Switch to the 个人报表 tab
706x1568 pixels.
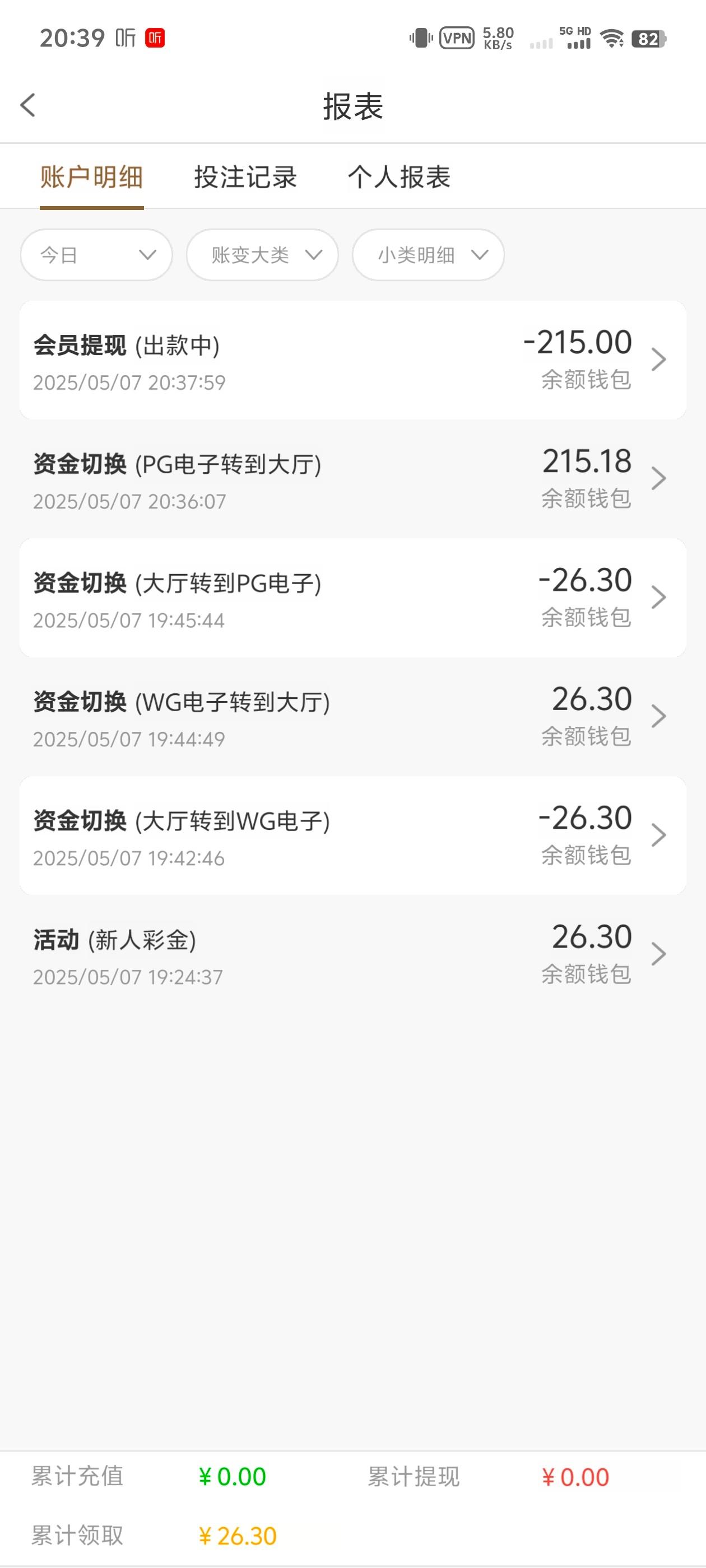pos(399,177)
